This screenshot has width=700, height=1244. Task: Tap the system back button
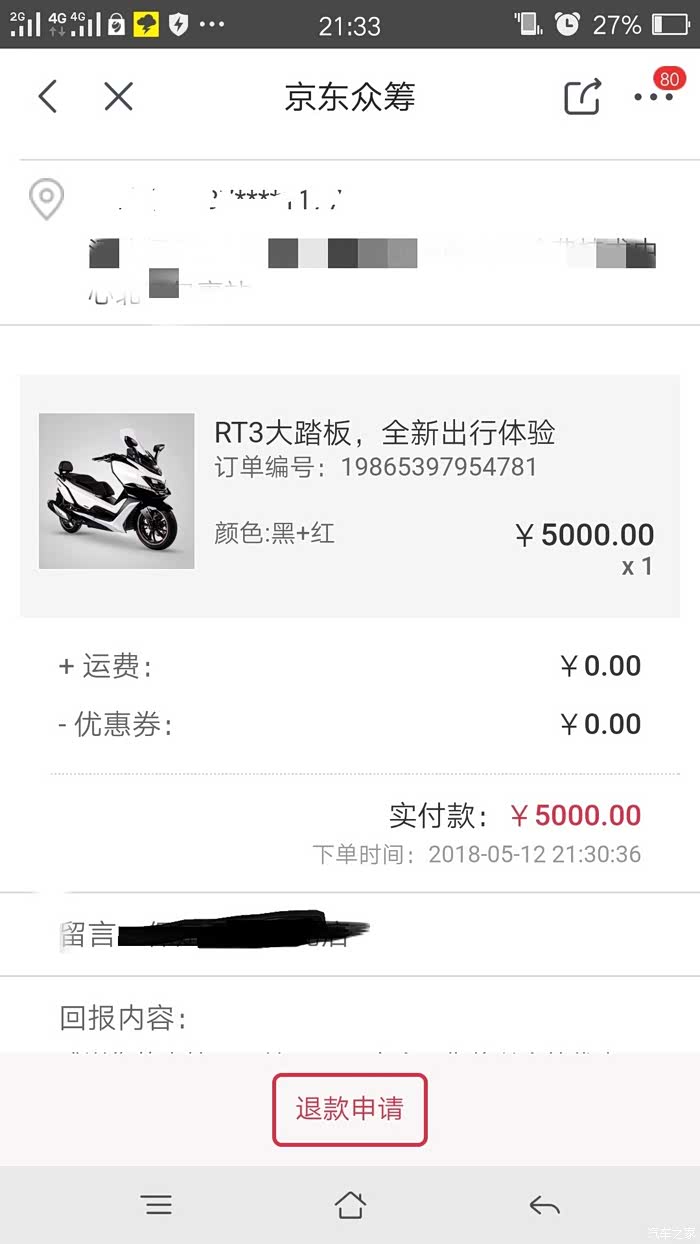coord(544,1205)
